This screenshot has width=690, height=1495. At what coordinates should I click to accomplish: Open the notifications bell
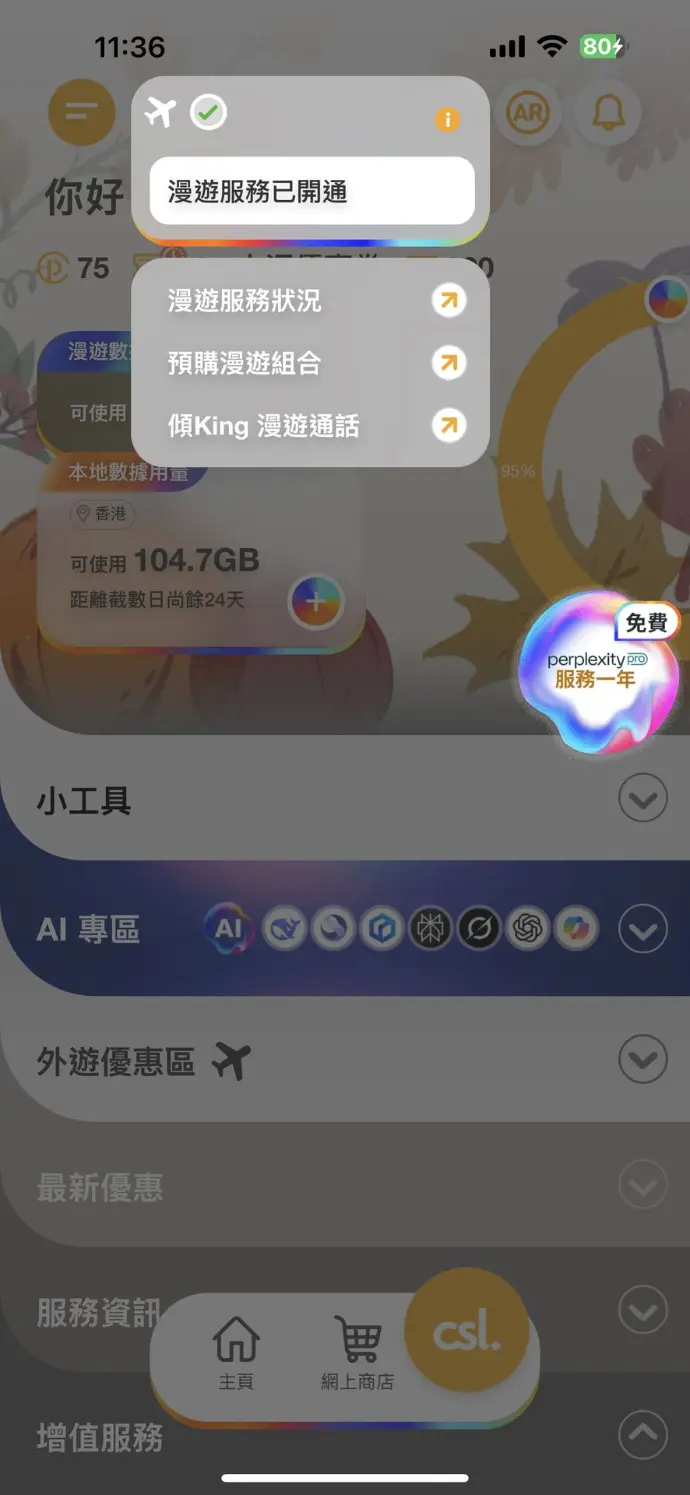coord(608,114)
